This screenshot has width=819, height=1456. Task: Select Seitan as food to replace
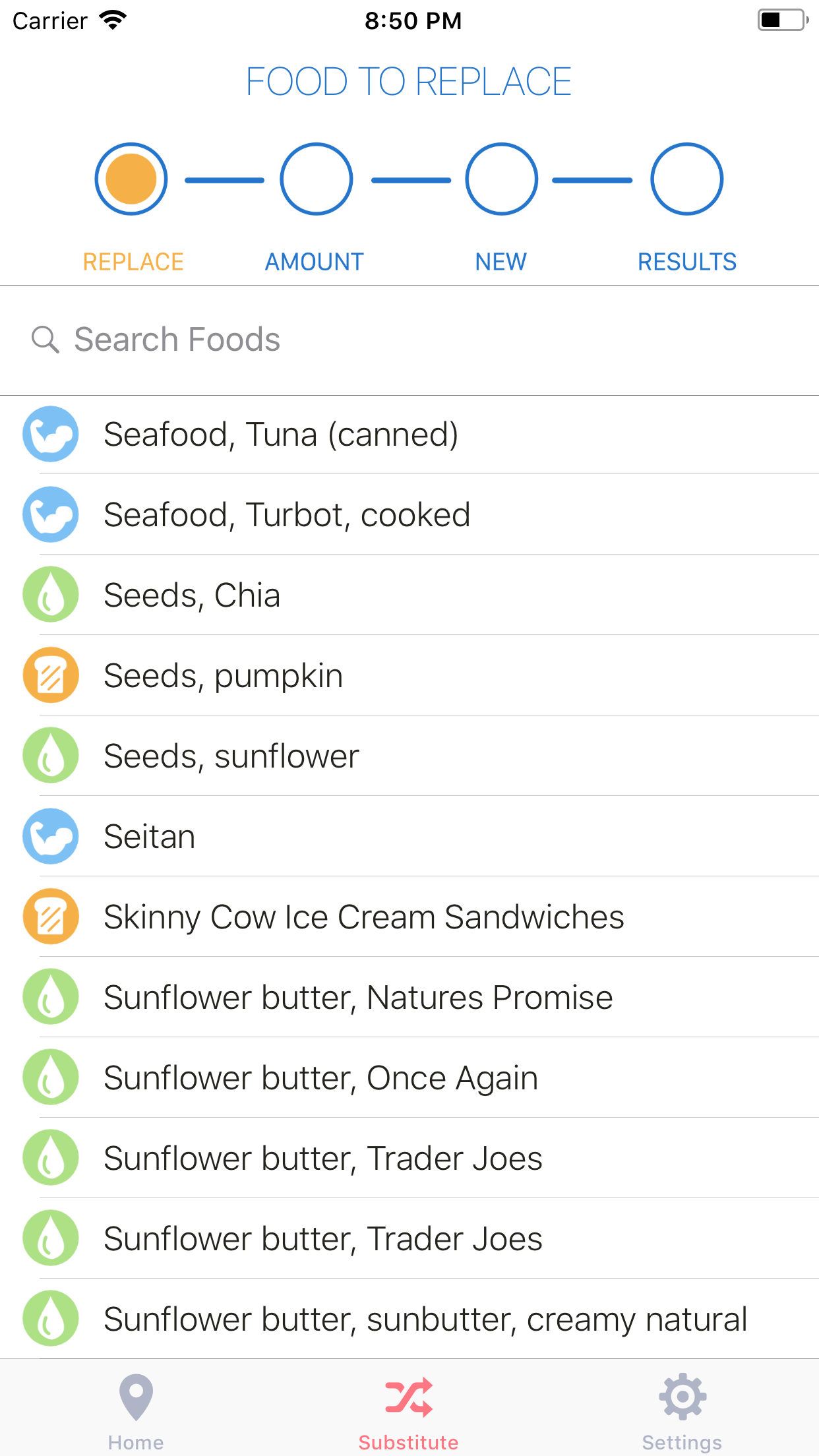tap(409, 836)
